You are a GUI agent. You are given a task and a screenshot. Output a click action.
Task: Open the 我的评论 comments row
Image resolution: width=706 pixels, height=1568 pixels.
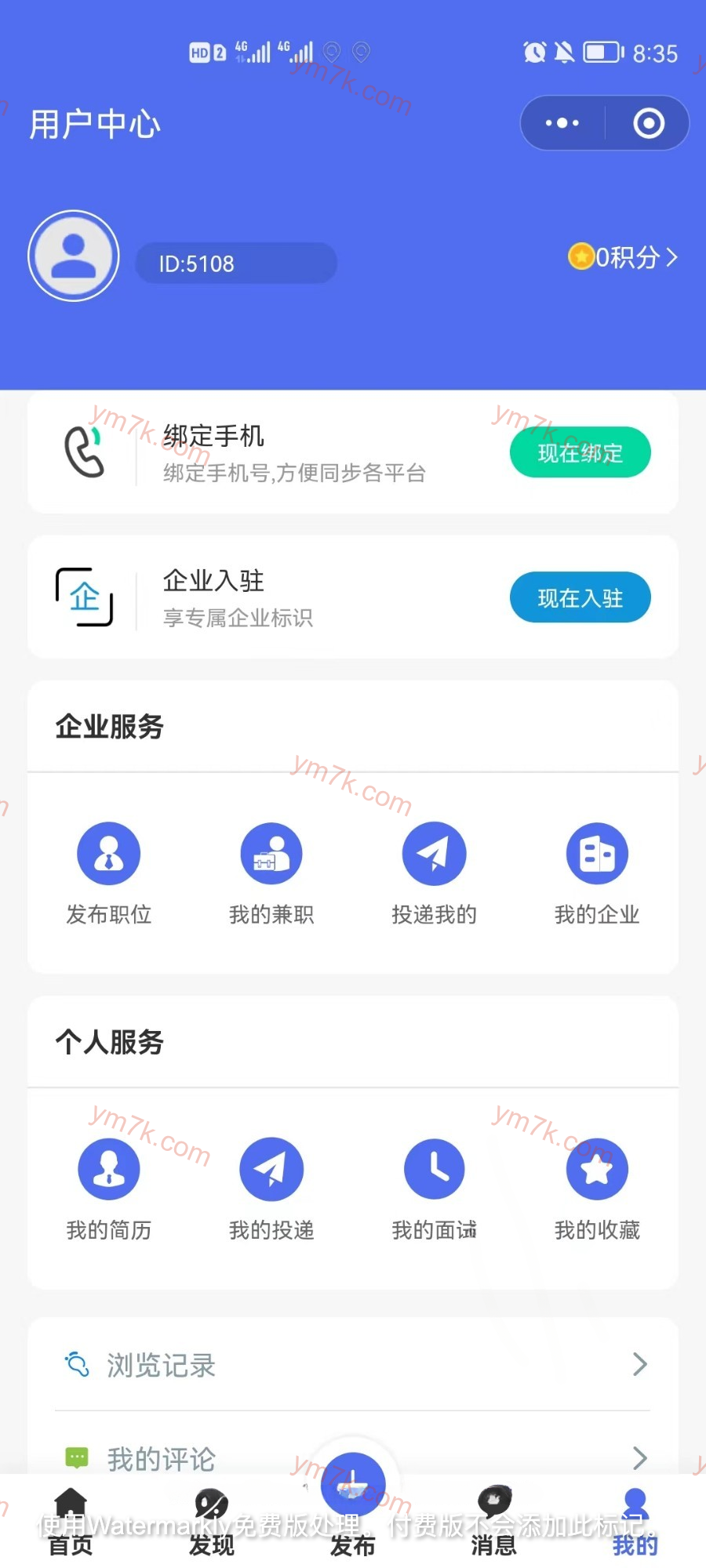click(353, 1457)
